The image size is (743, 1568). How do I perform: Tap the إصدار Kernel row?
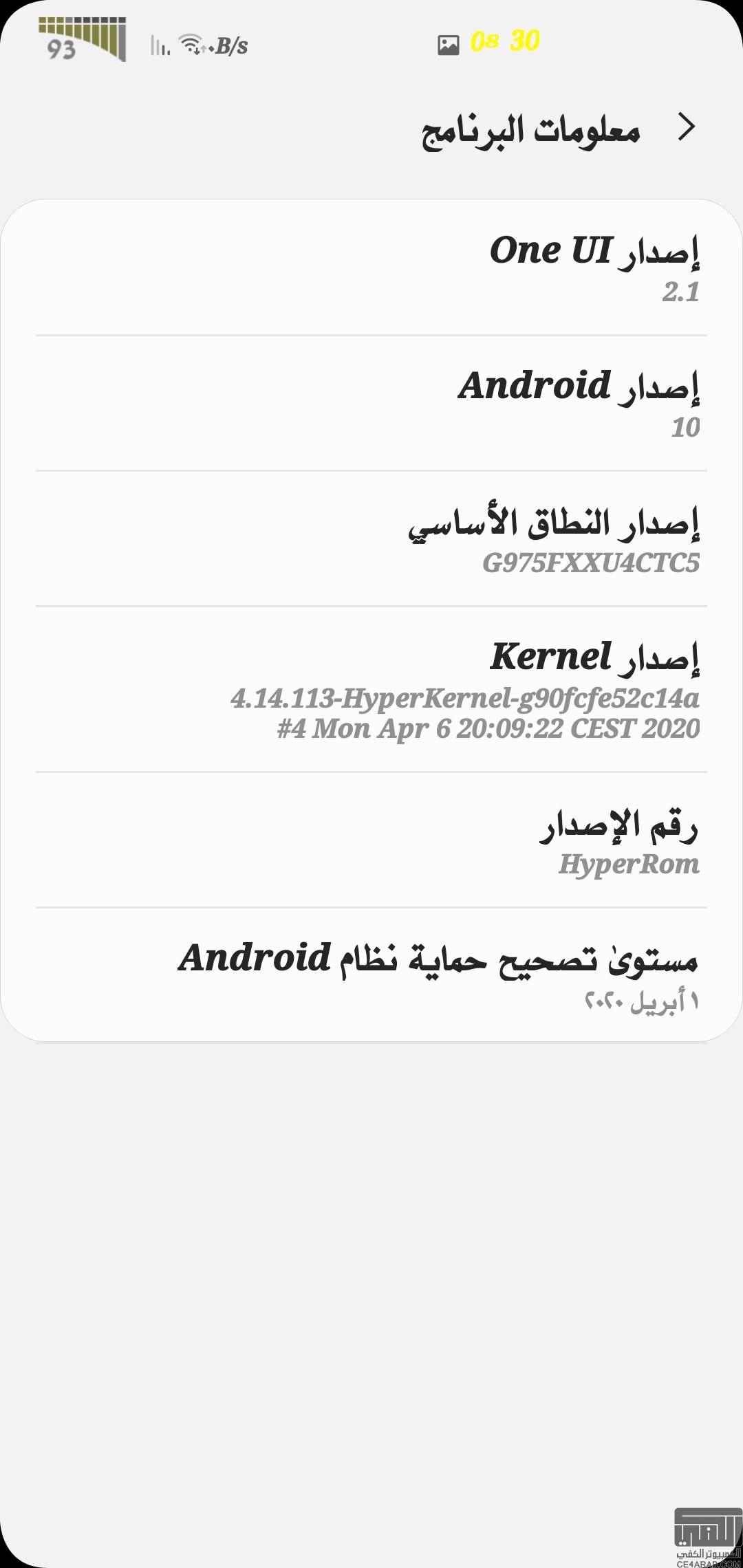coord(371,689)
